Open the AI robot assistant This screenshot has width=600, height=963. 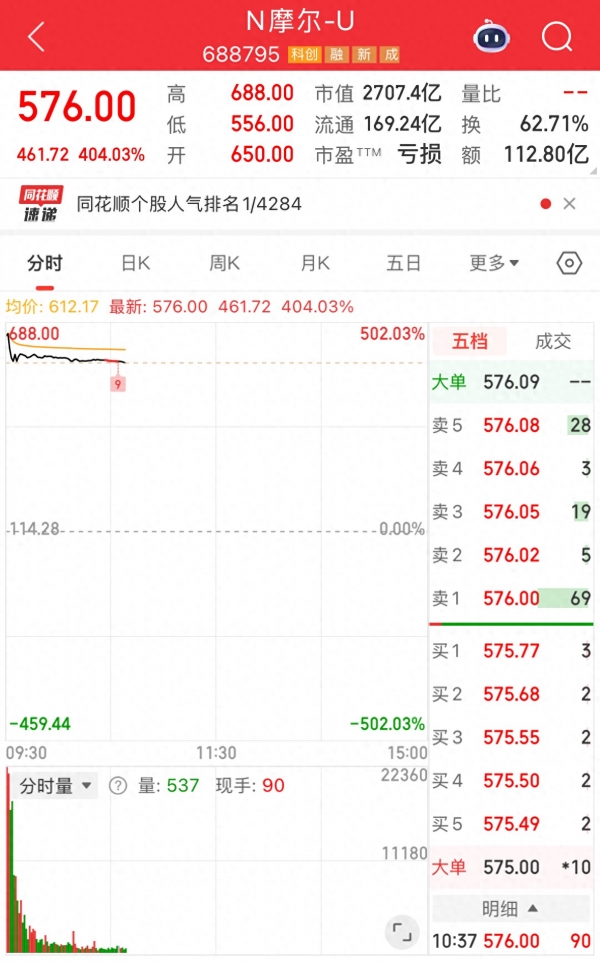(x=491, y=38)
